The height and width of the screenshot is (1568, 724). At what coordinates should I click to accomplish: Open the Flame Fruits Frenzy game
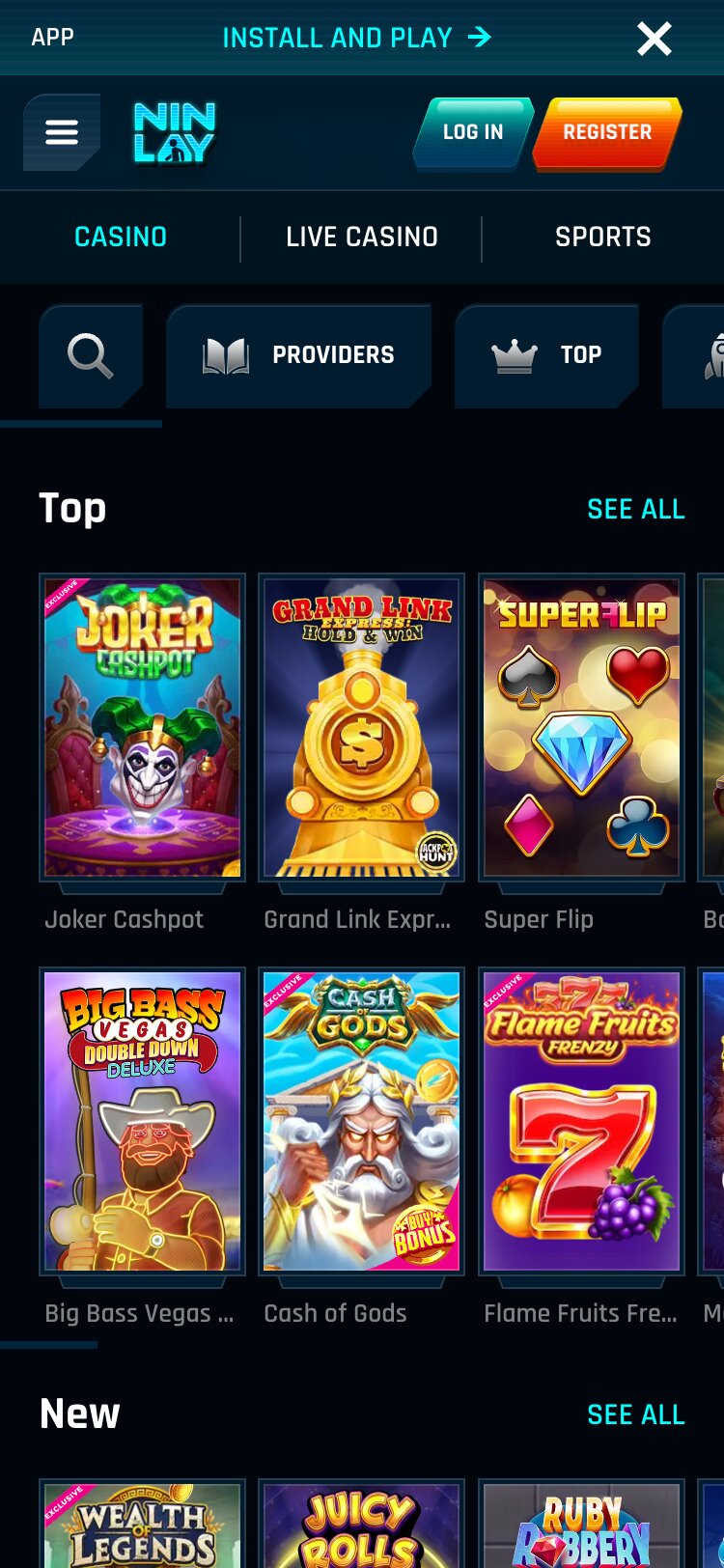click(580, 1120)
